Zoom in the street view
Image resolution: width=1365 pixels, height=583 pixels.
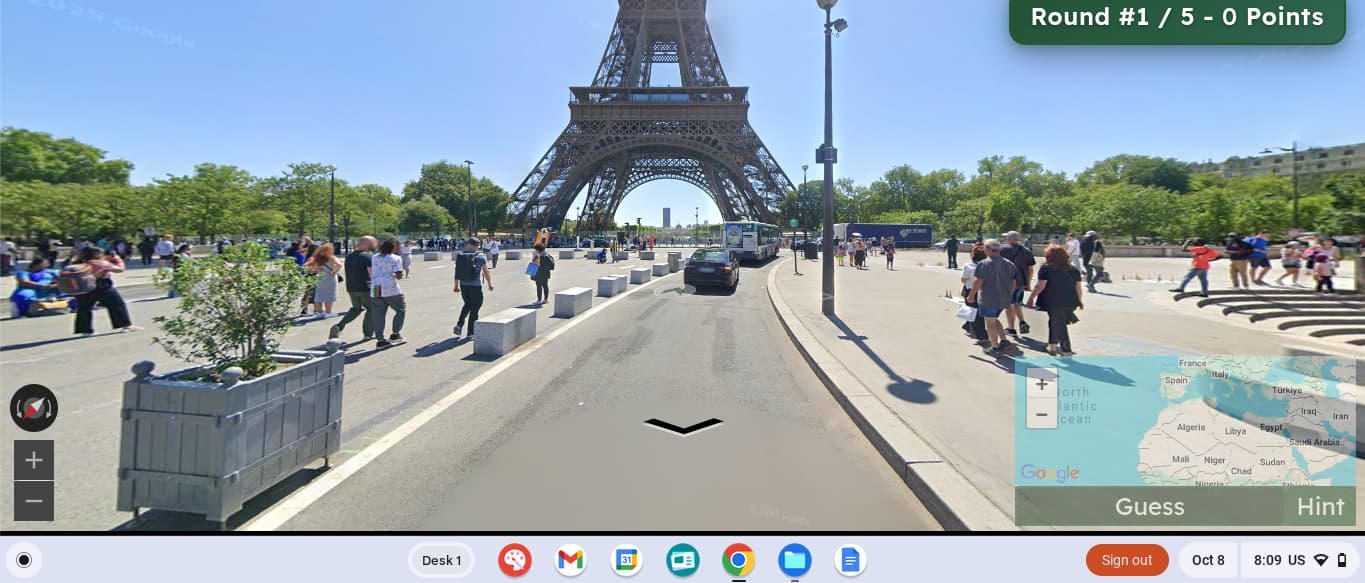click(x=34, y=460)
